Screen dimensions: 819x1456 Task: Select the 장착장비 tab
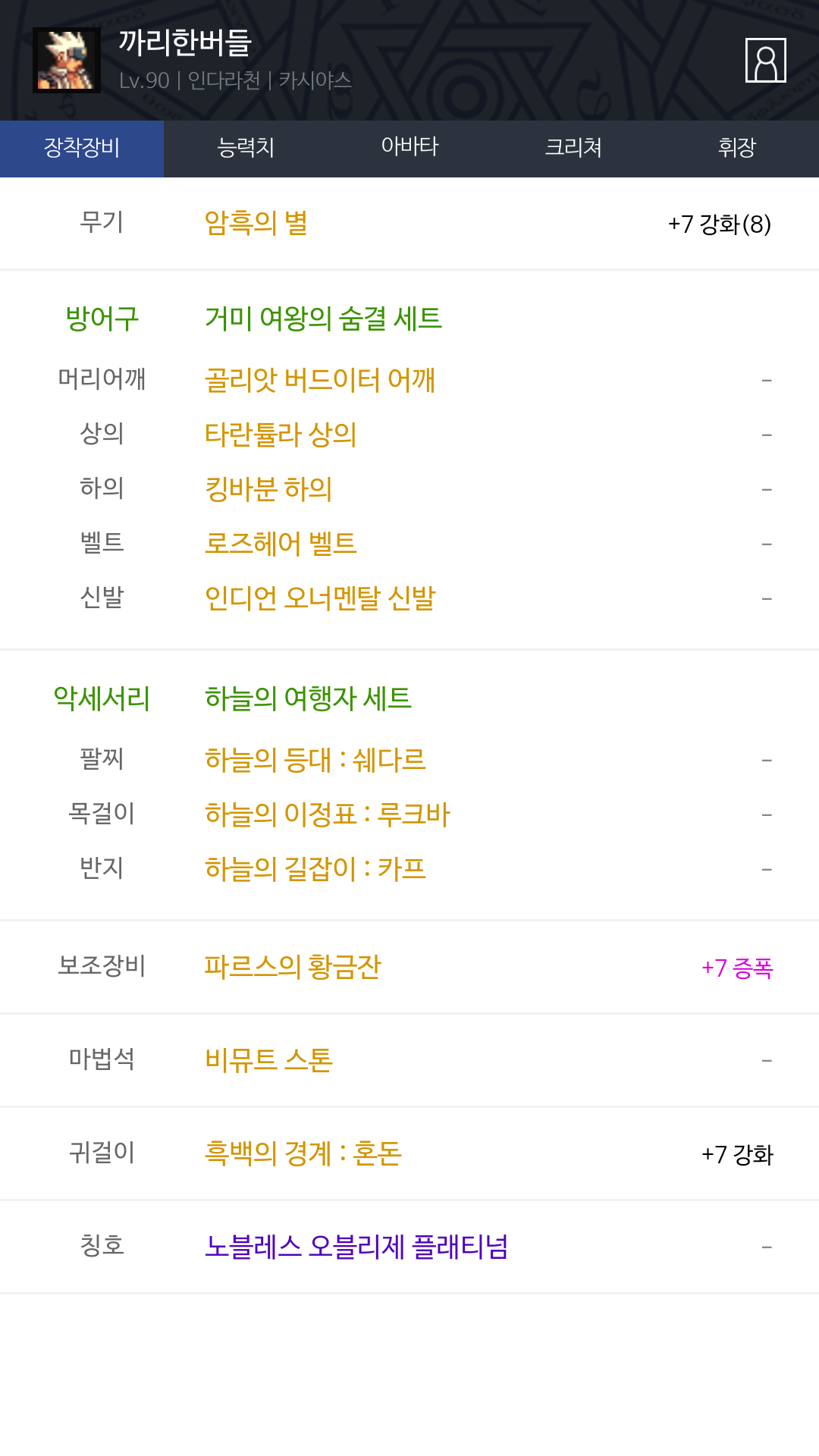click(82, 148)
